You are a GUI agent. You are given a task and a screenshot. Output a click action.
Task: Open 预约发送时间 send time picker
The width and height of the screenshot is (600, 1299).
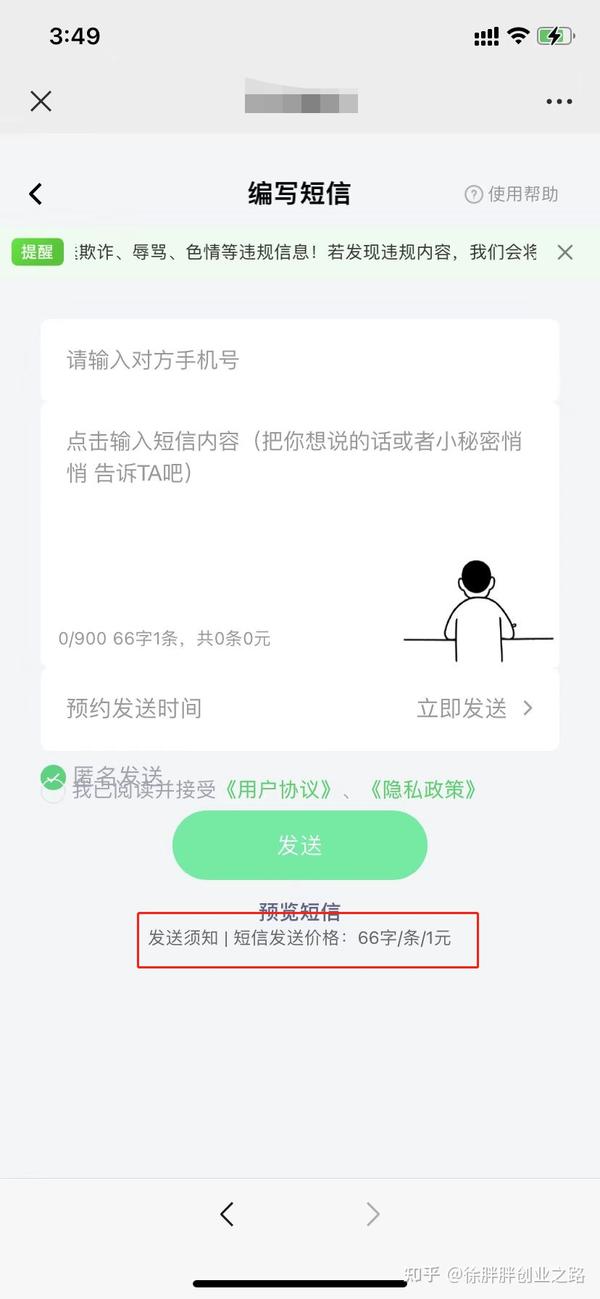(x=300, y=709)
